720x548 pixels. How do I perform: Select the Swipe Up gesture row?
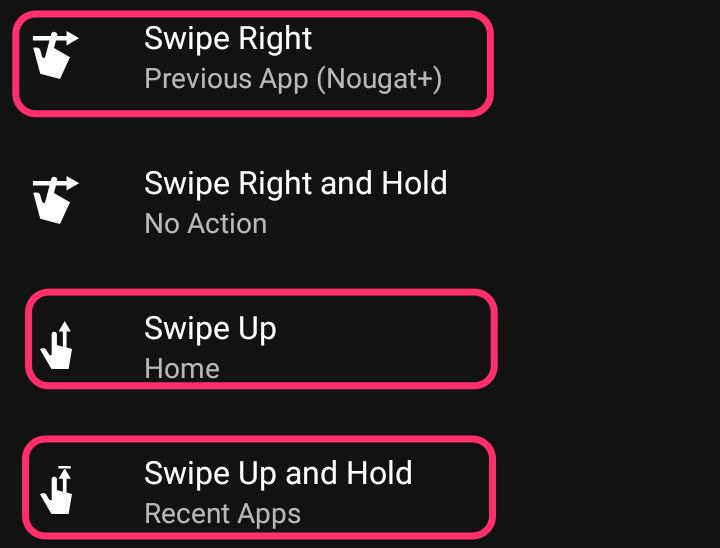[x=260, y=346]
